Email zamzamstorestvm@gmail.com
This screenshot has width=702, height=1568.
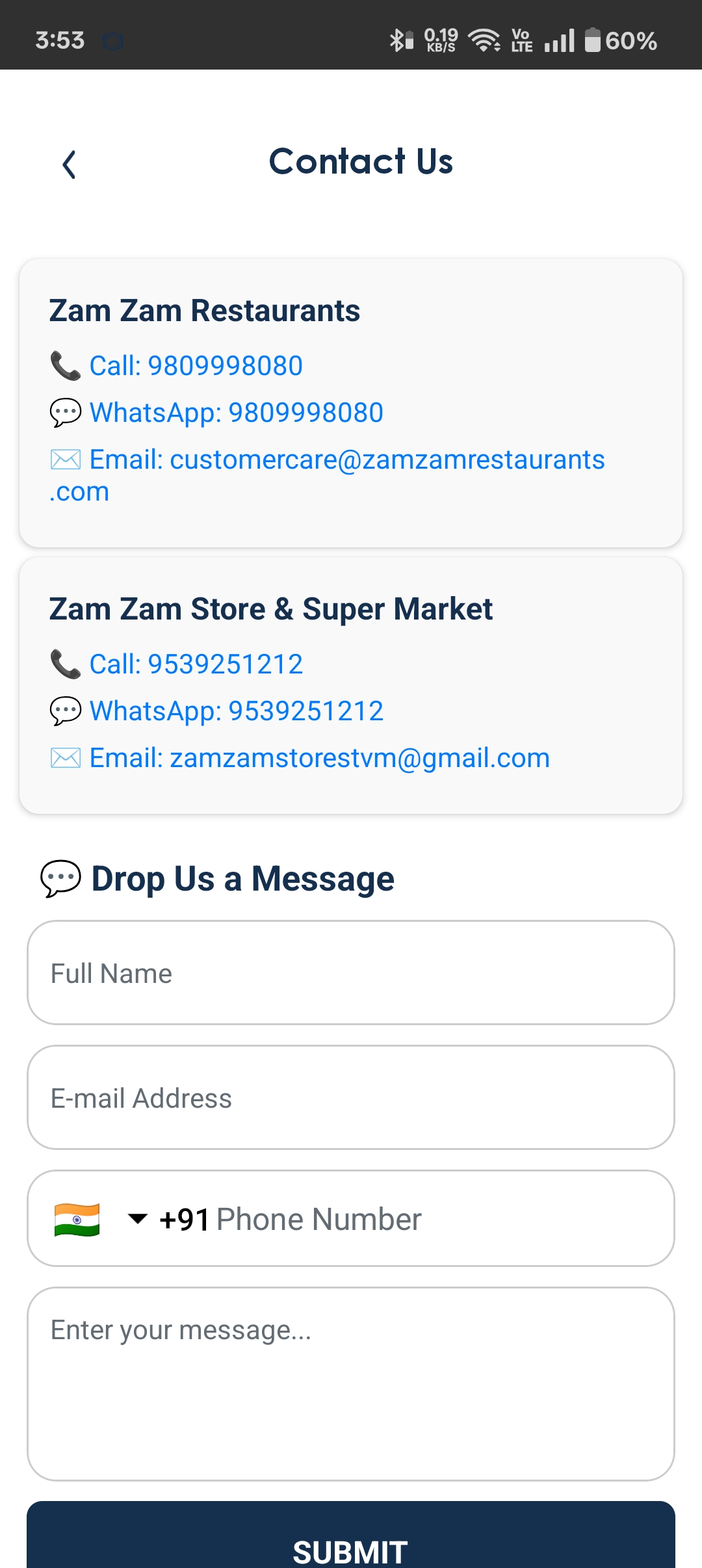(319, 758)
